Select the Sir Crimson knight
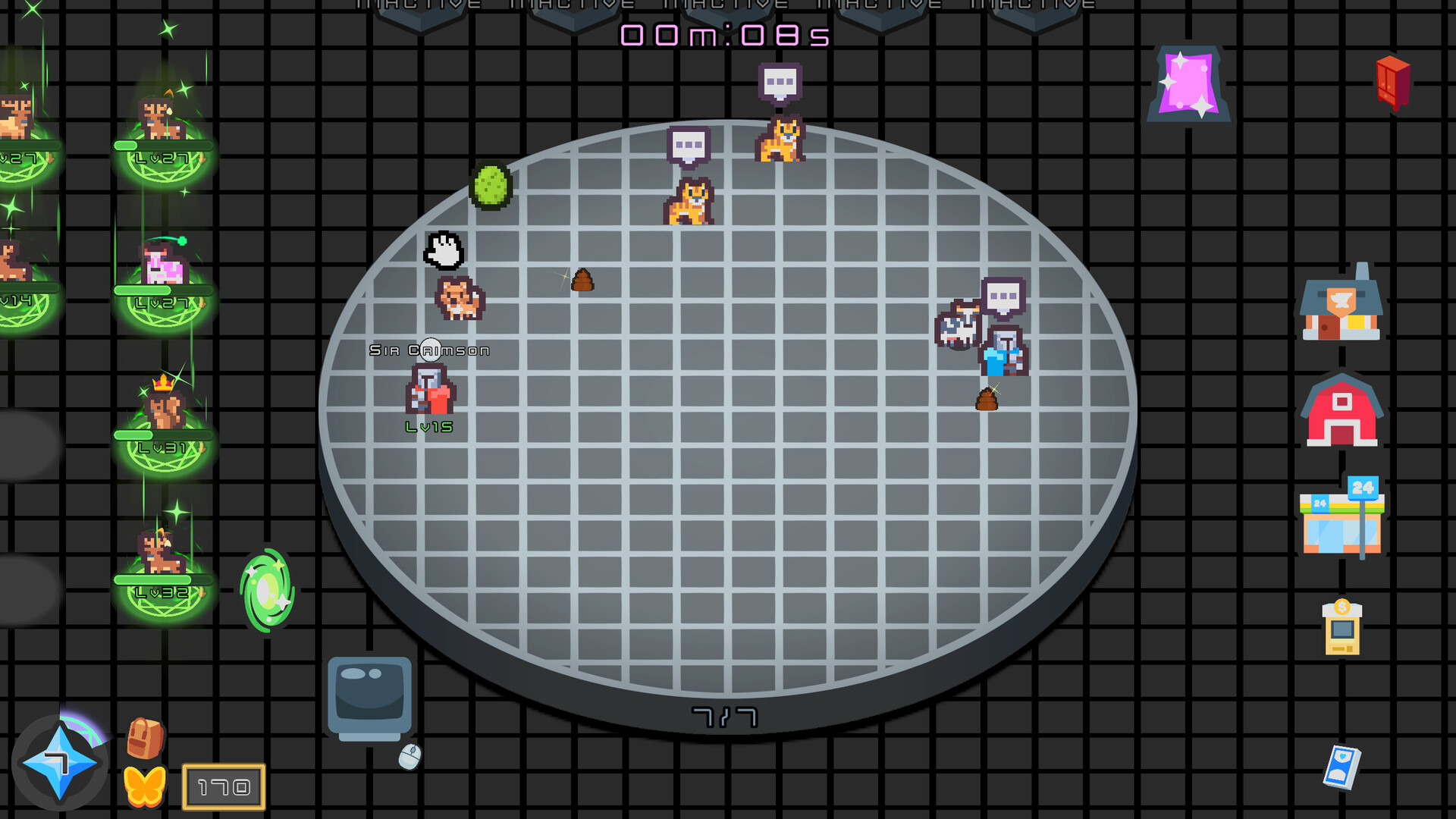Image resolution: width=1456 pixels, height=819 pixels. [431, 389]
